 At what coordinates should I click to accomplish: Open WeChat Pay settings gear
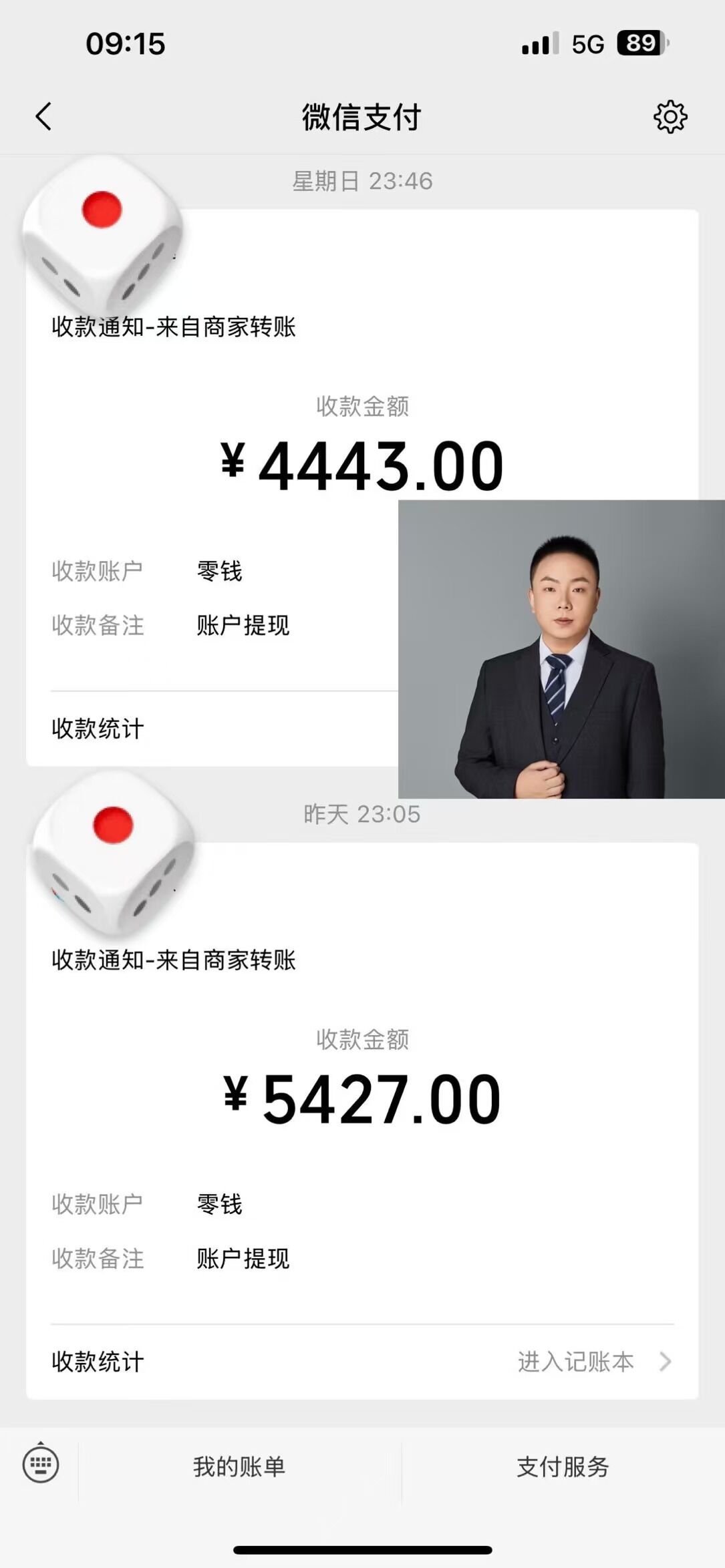click(x=670, y=116)
